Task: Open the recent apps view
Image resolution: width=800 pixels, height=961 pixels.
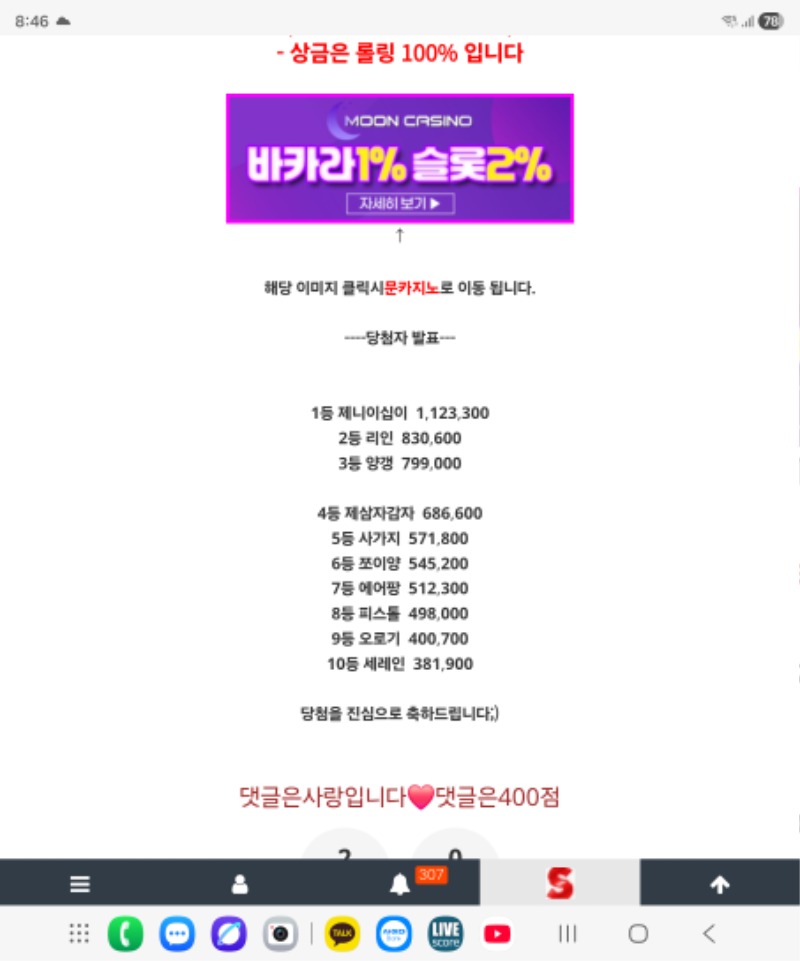Action: click(x=568, y=934)
